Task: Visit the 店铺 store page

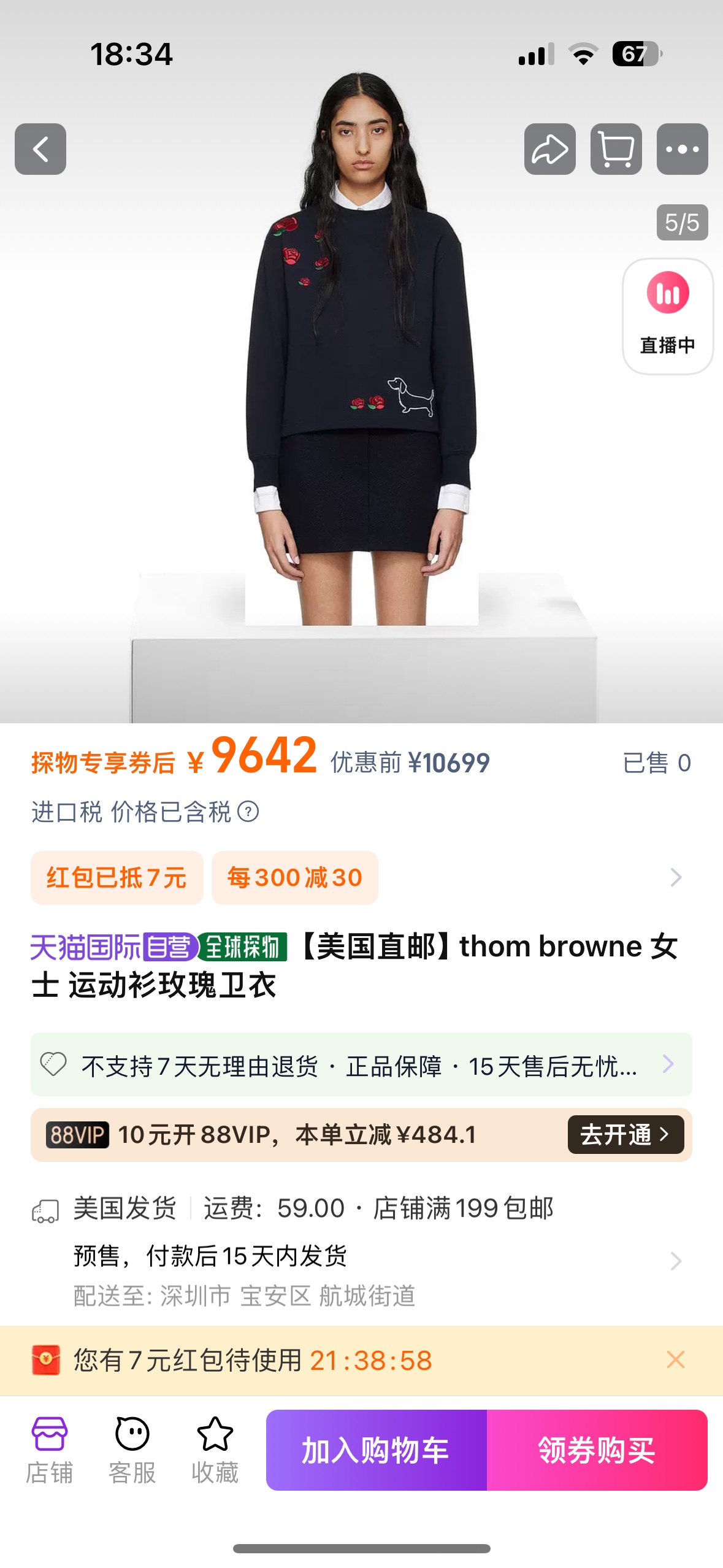Action: point(50,1450)
